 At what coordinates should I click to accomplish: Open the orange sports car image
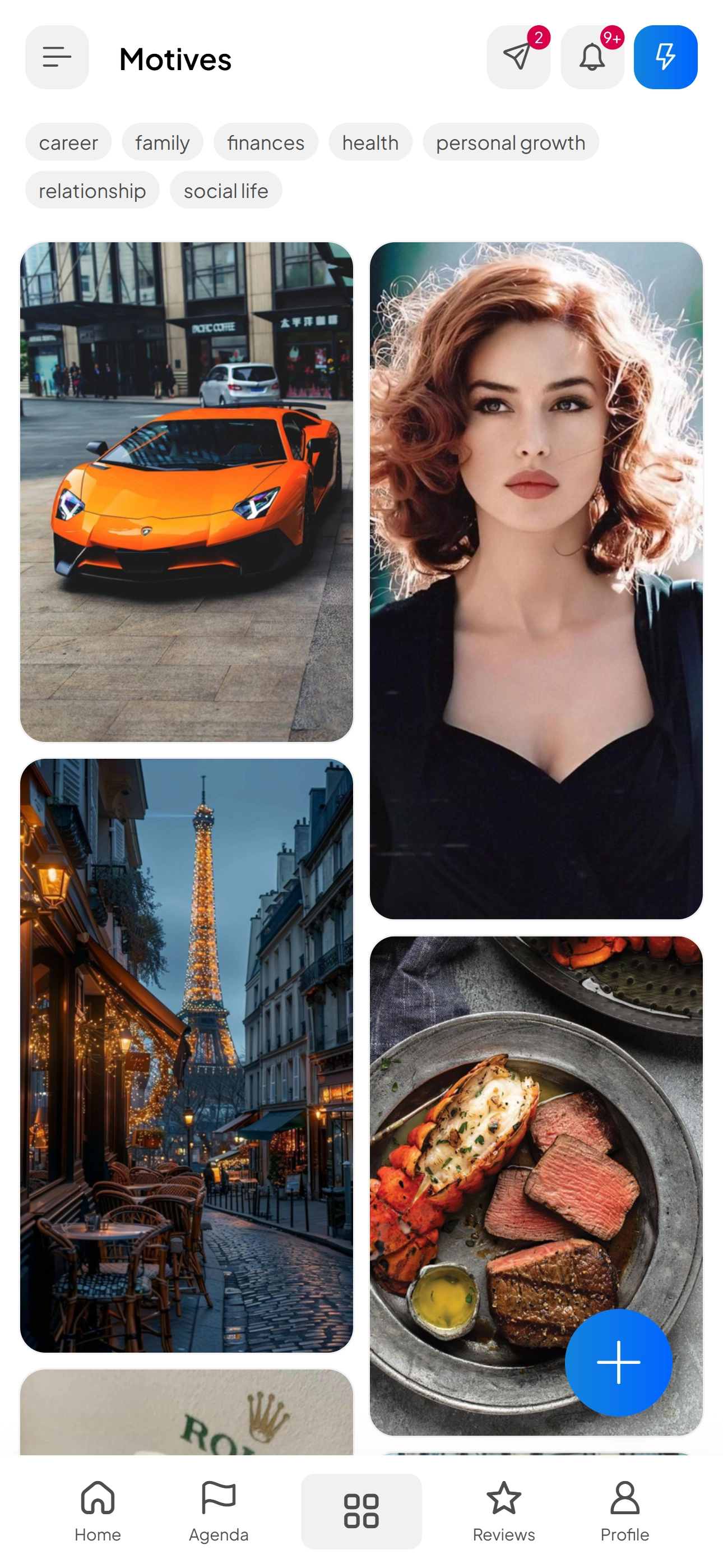pos(186,492)
